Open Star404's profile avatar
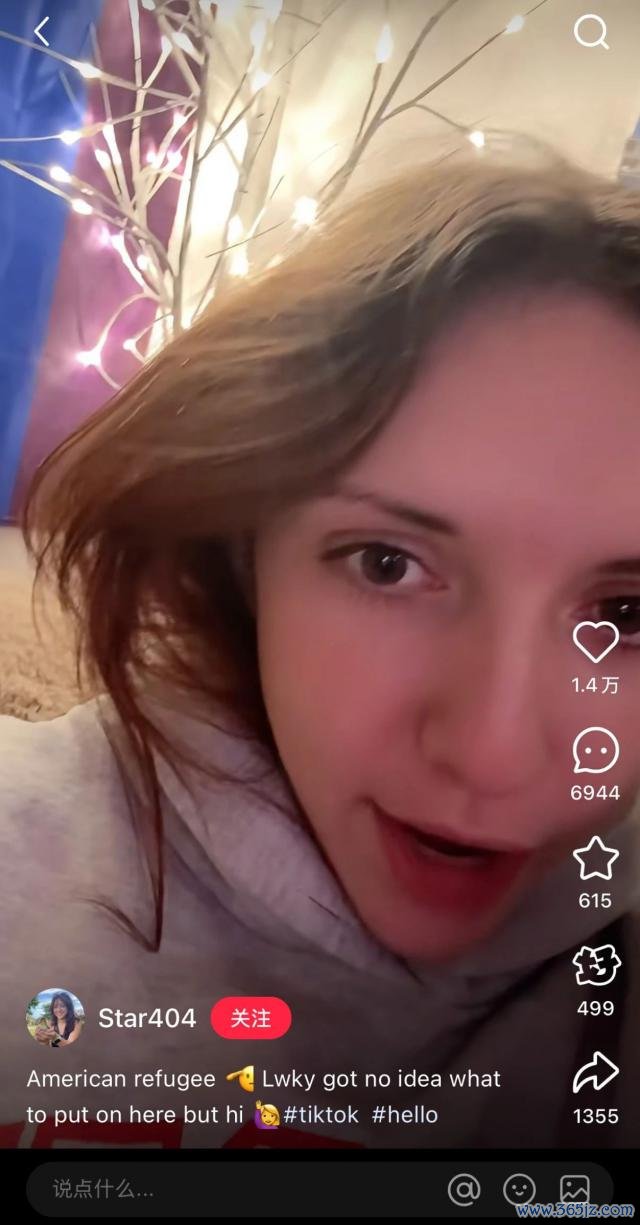640x1225 pixels. coord(55,1018)
